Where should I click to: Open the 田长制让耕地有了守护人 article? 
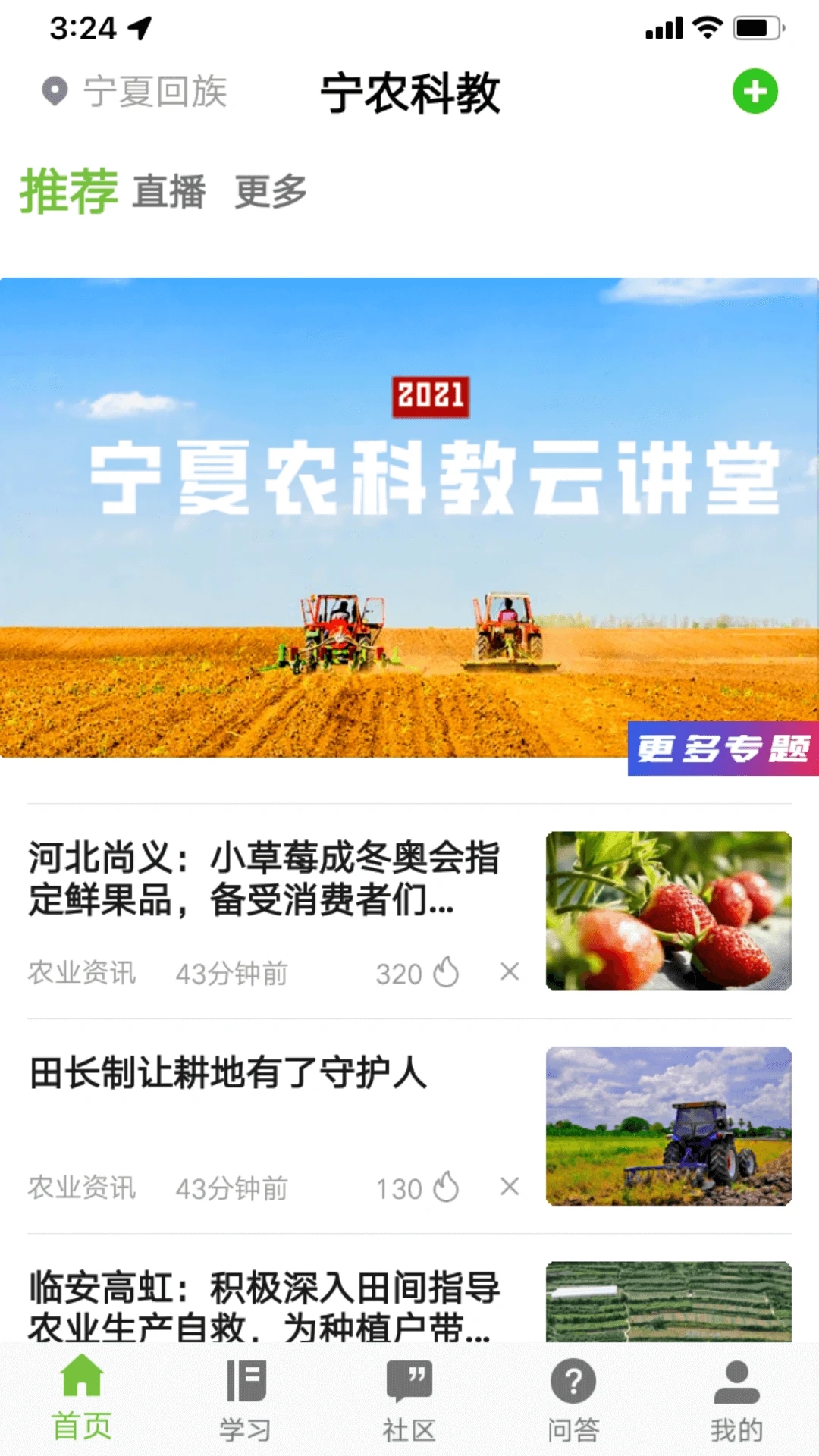click(x=227, y=1073)
